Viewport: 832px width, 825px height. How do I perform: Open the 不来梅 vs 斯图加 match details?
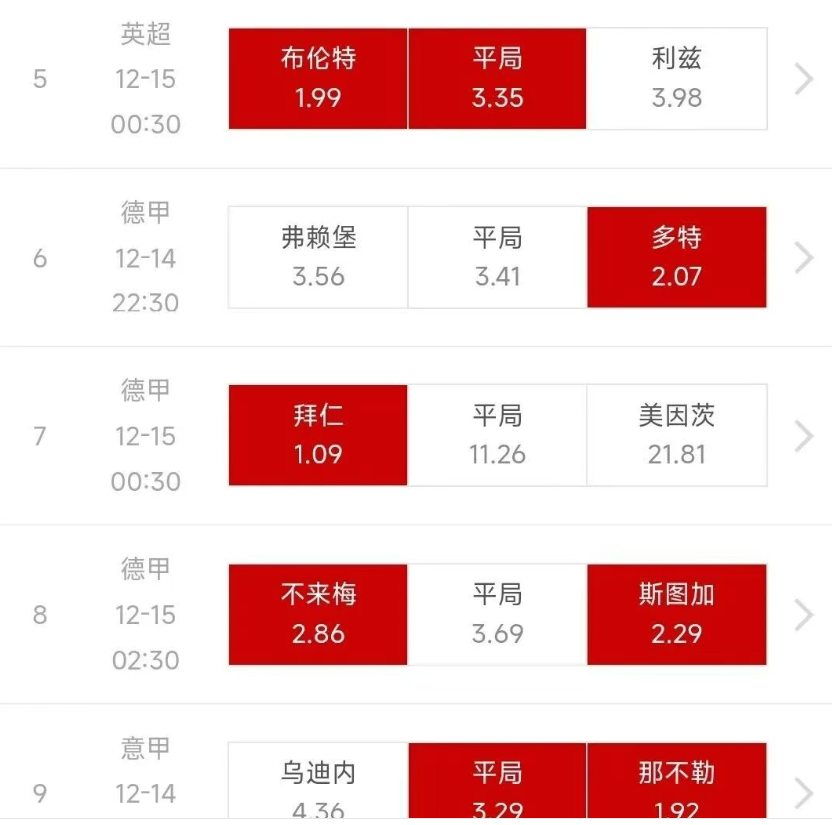pos(803,615)
